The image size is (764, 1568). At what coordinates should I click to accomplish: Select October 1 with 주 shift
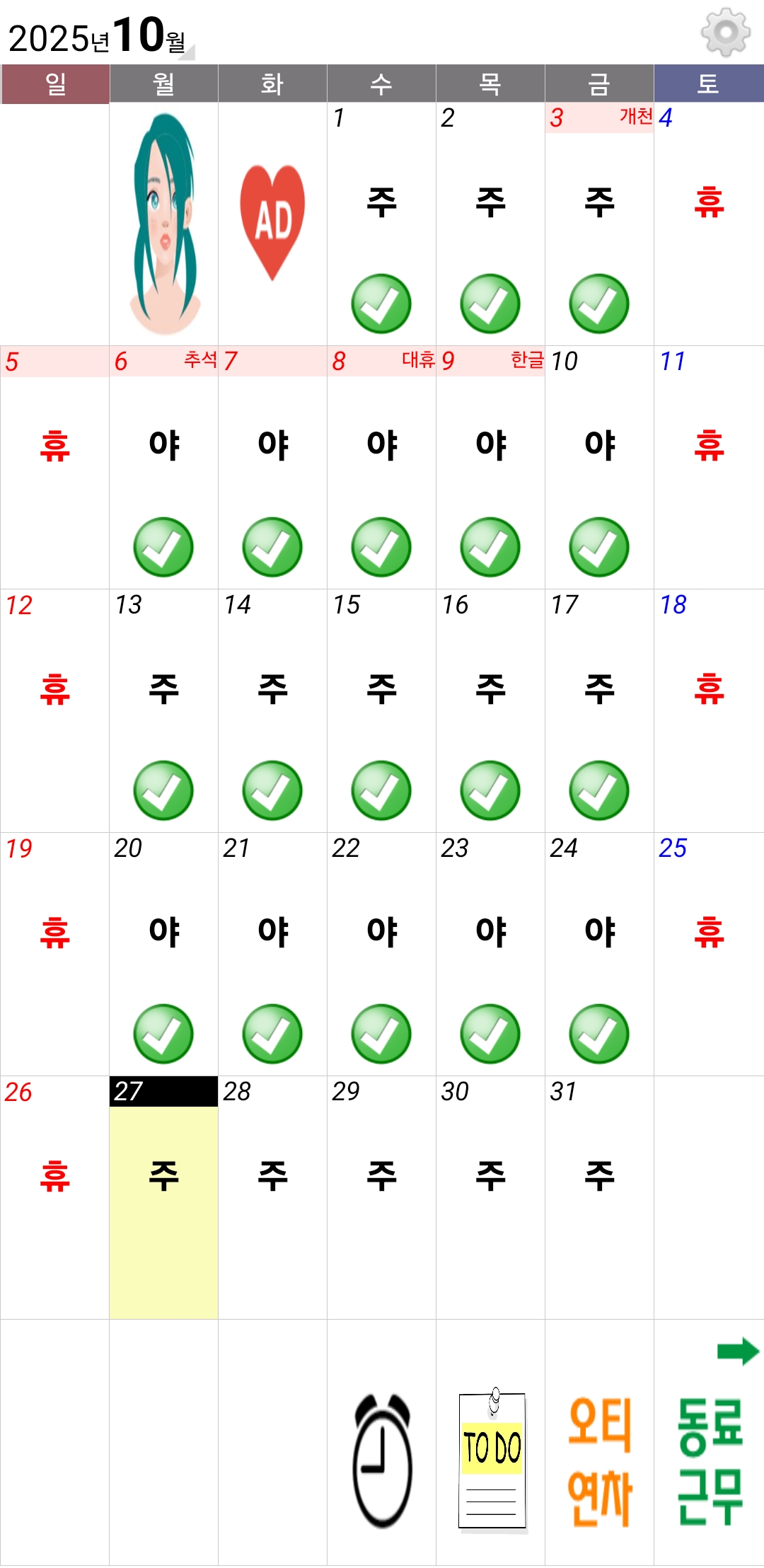pos(381,224)
